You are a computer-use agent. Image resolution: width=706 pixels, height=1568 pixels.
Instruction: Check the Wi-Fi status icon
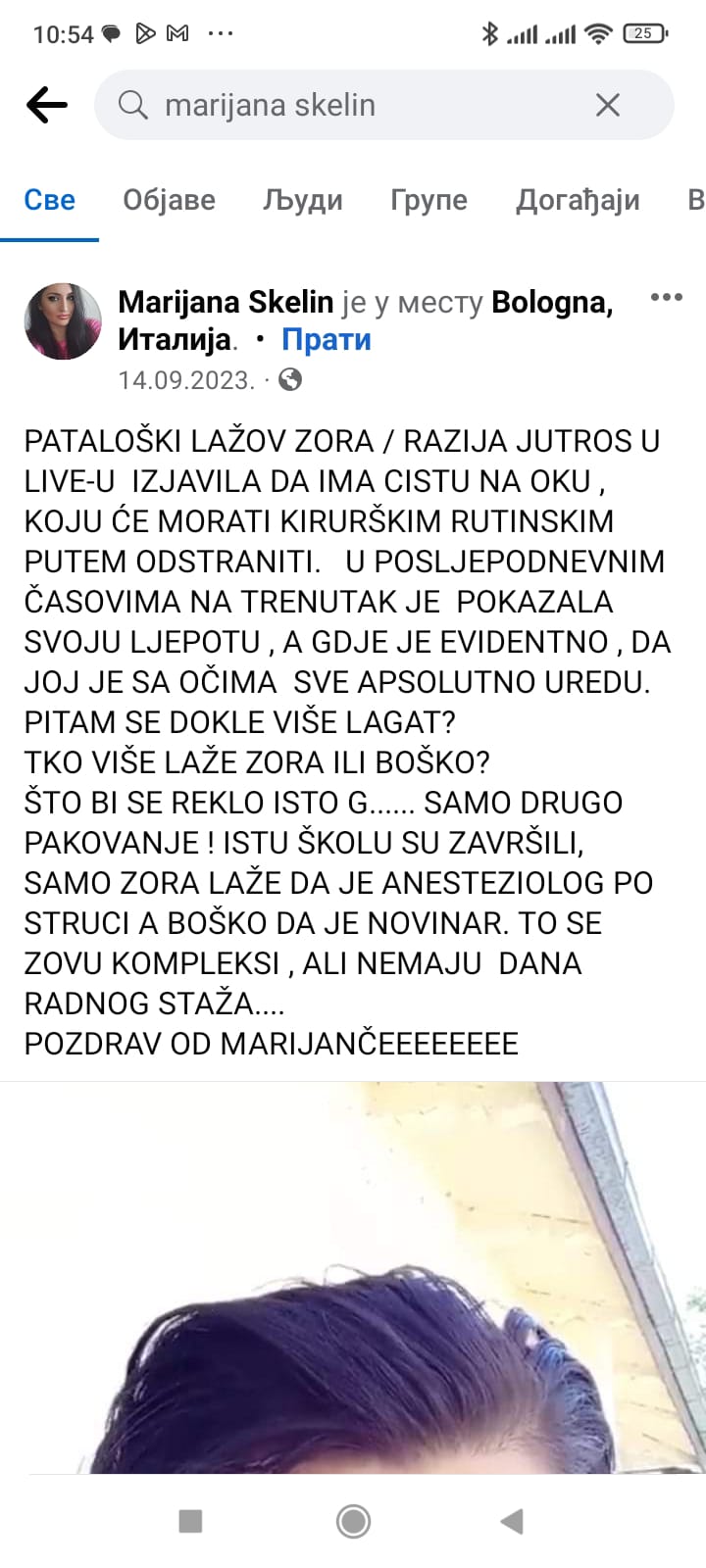pyautogui.click(x=599, y=32)
